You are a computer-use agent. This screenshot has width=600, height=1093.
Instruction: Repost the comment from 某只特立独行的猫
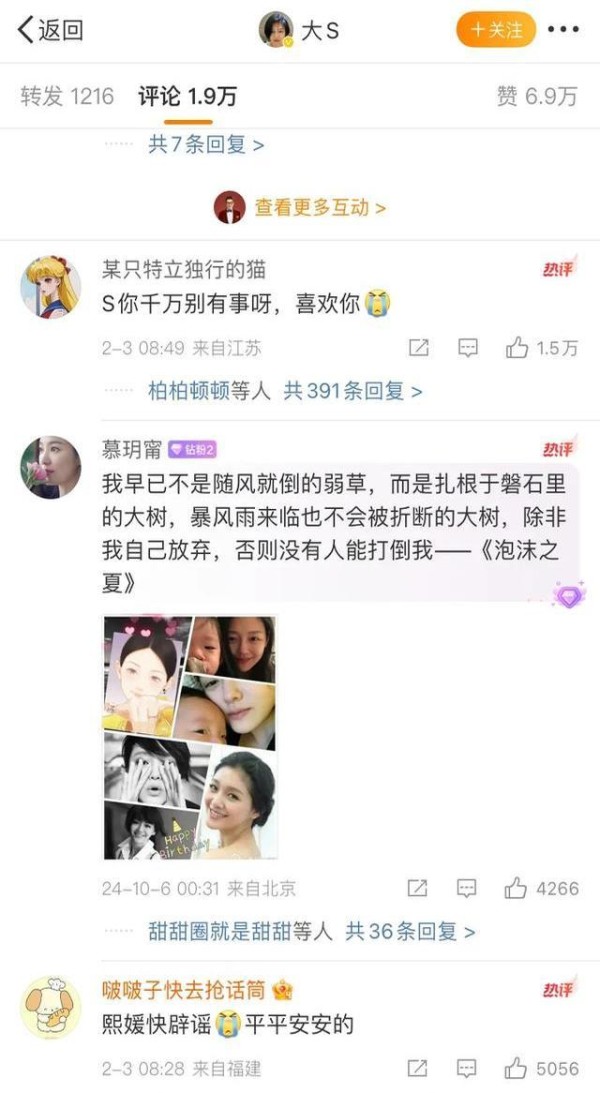click(x=417, y=347)
